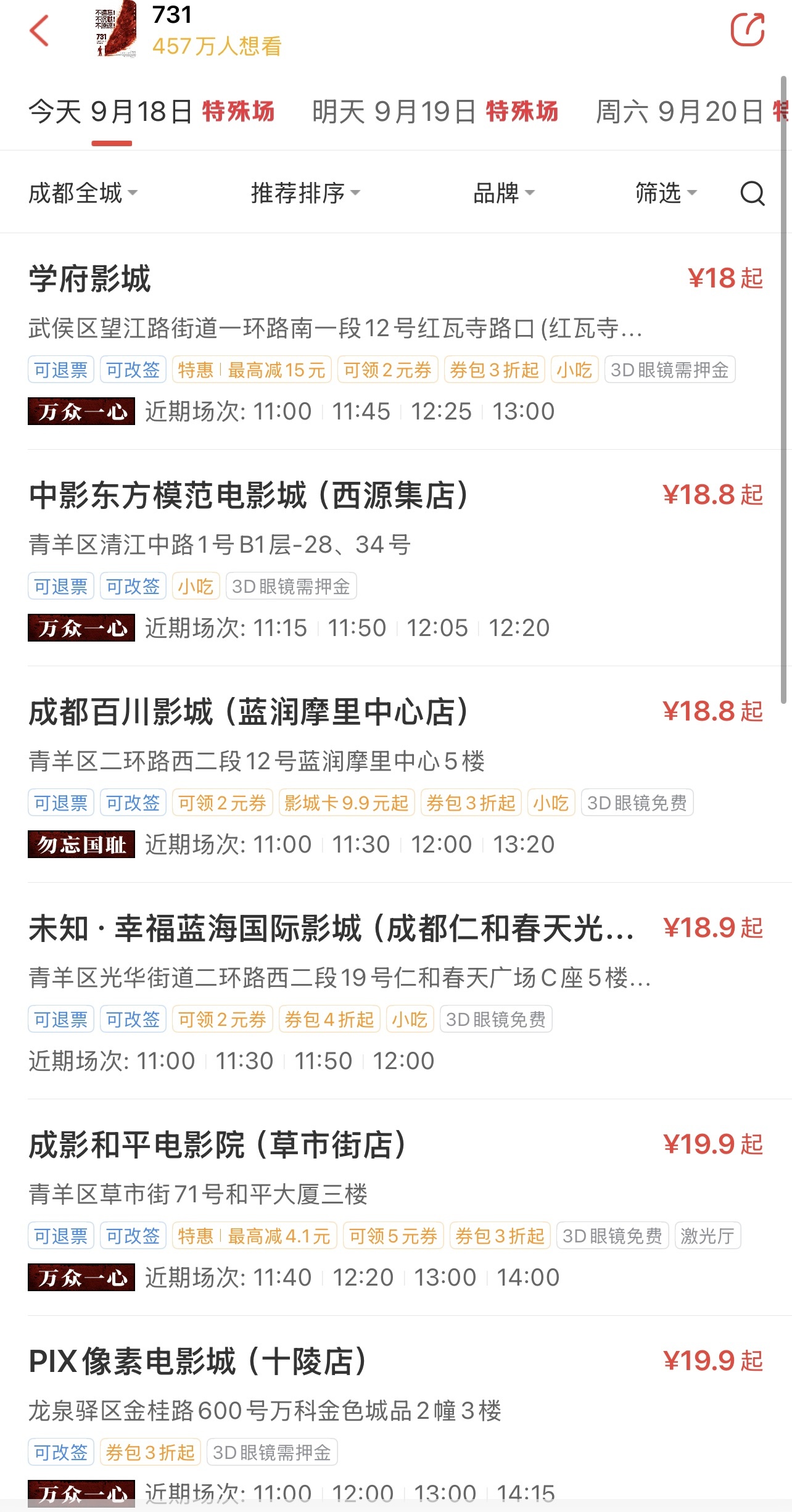This screenshot has width=792, height=1512.
Task: Open 学府影城 cinema showtimes
Action: (90, 279)
